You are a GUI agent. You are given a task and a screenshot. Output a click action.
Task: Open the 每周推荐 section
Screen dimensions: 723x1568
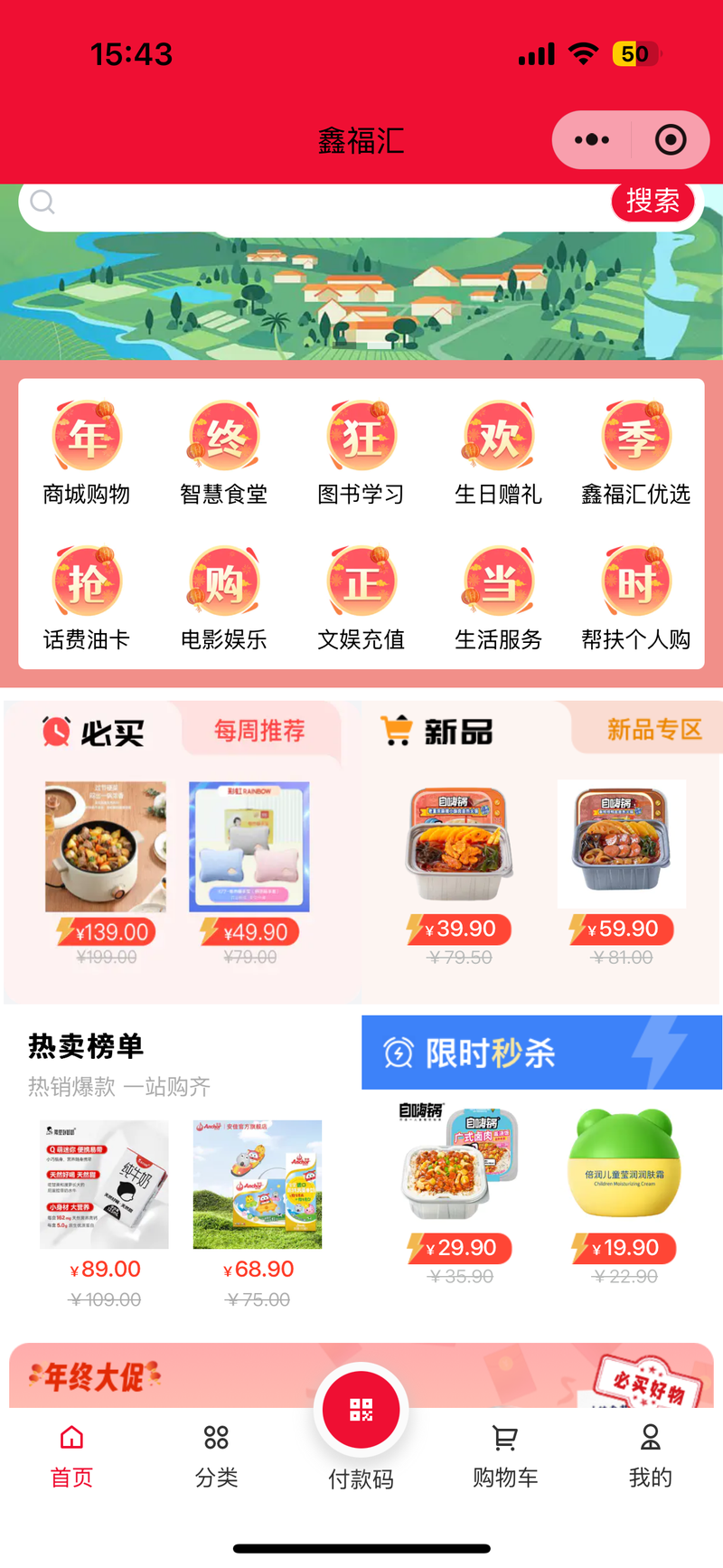click(259, 731)
